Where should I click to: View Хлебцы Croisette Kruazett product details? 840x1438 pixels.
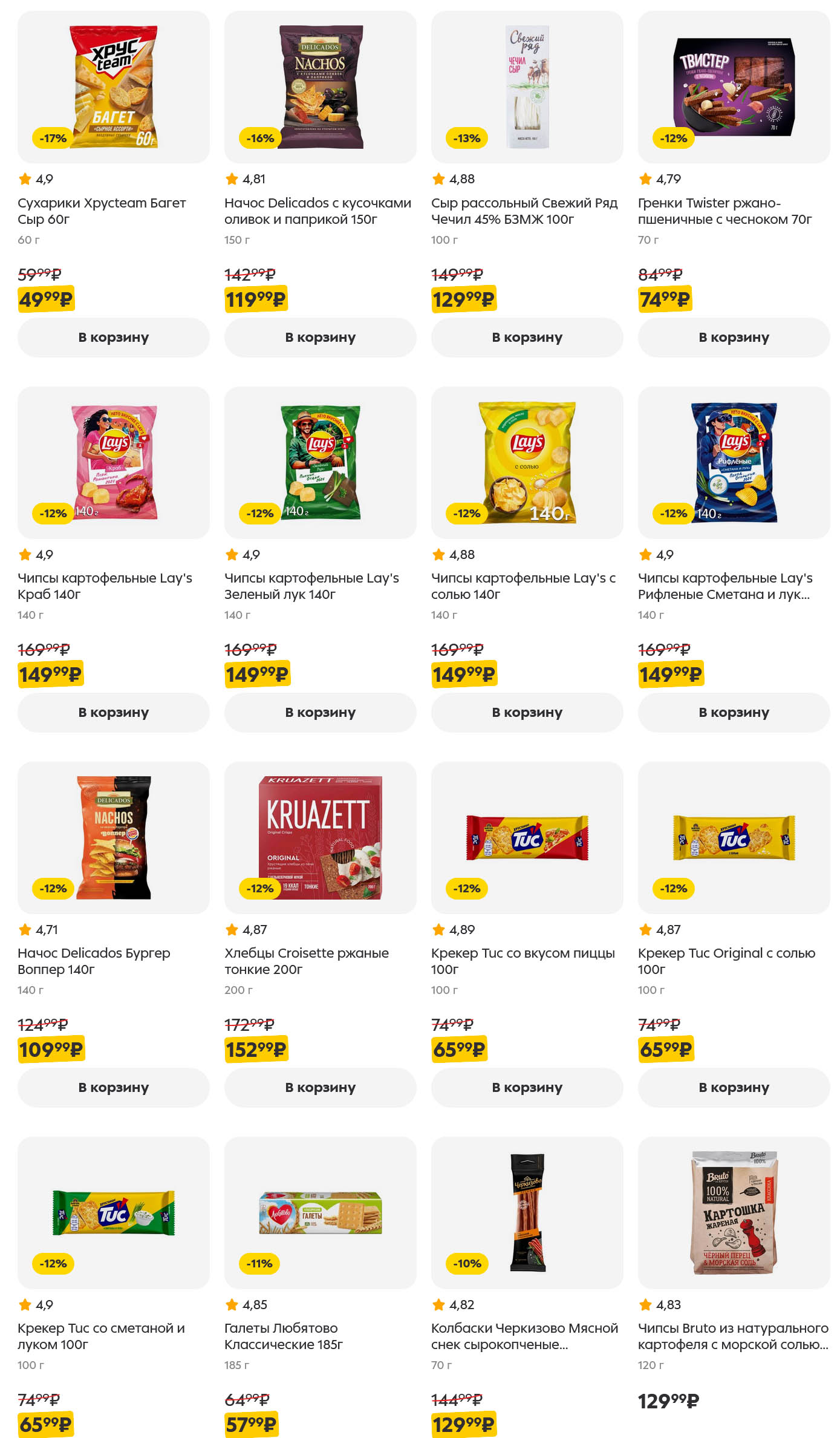click(x=306, y=961)
